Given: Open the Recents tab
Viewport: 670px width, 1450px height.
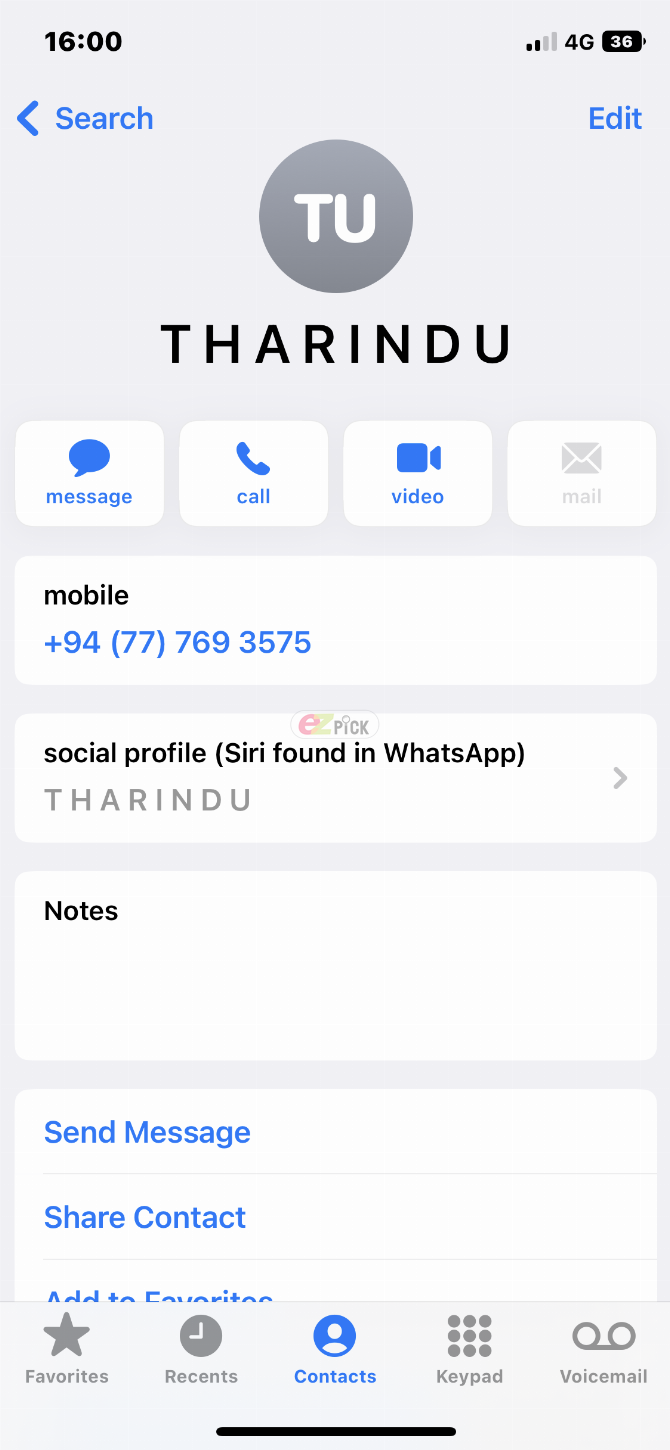Looking at the screenshot, I should tap(201, 1349).
